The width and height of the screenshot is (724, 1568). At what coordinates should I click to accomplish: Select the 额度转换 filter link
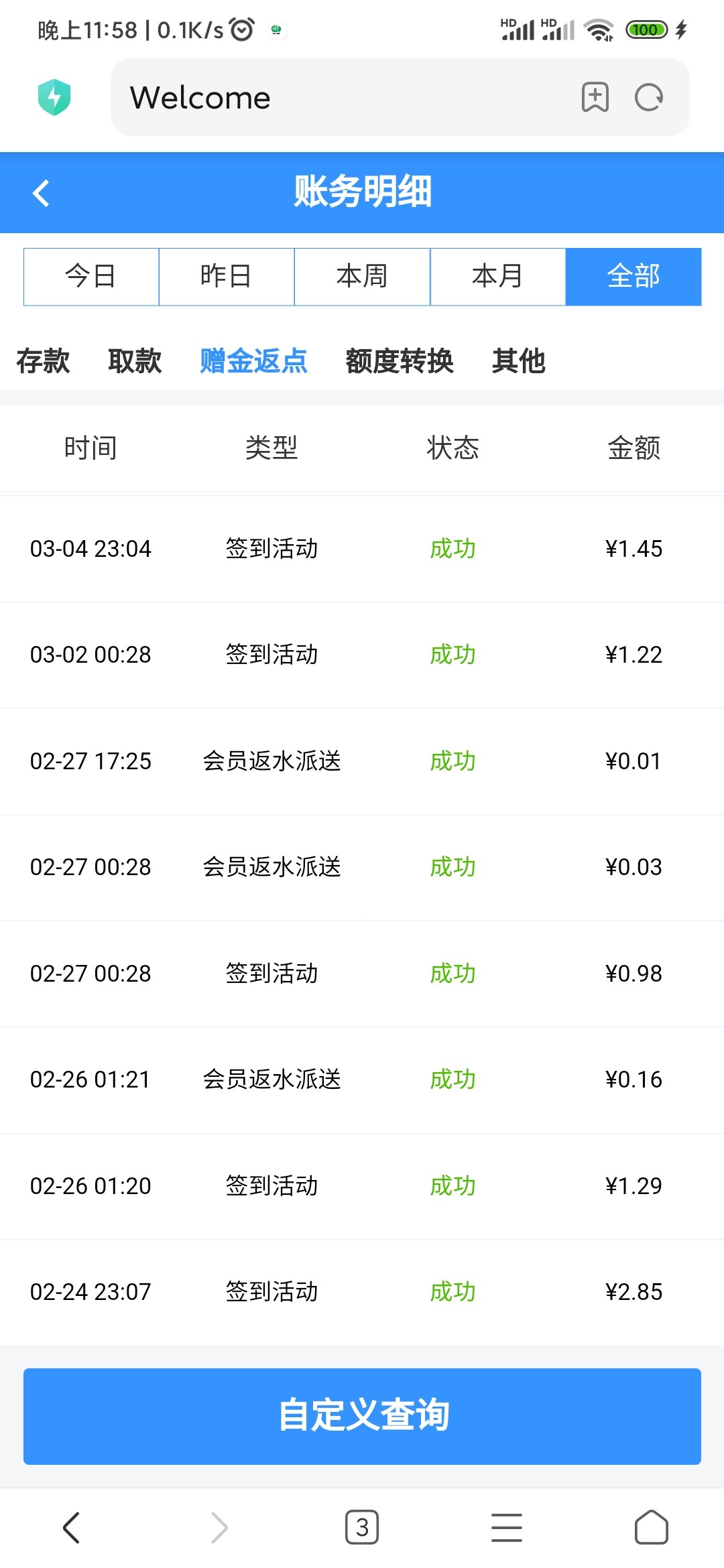click(x=400, y=361)
